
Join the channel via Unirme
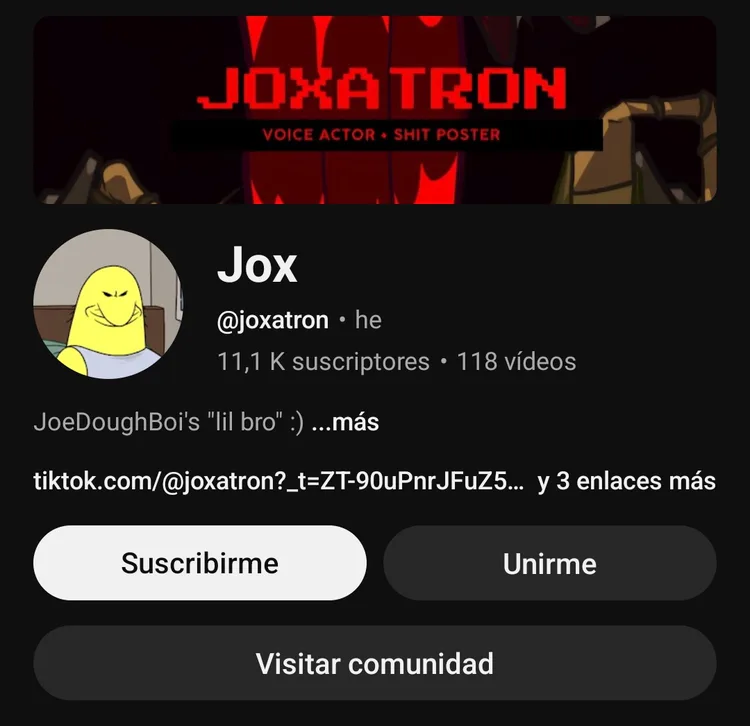click(x=549, y=563)
